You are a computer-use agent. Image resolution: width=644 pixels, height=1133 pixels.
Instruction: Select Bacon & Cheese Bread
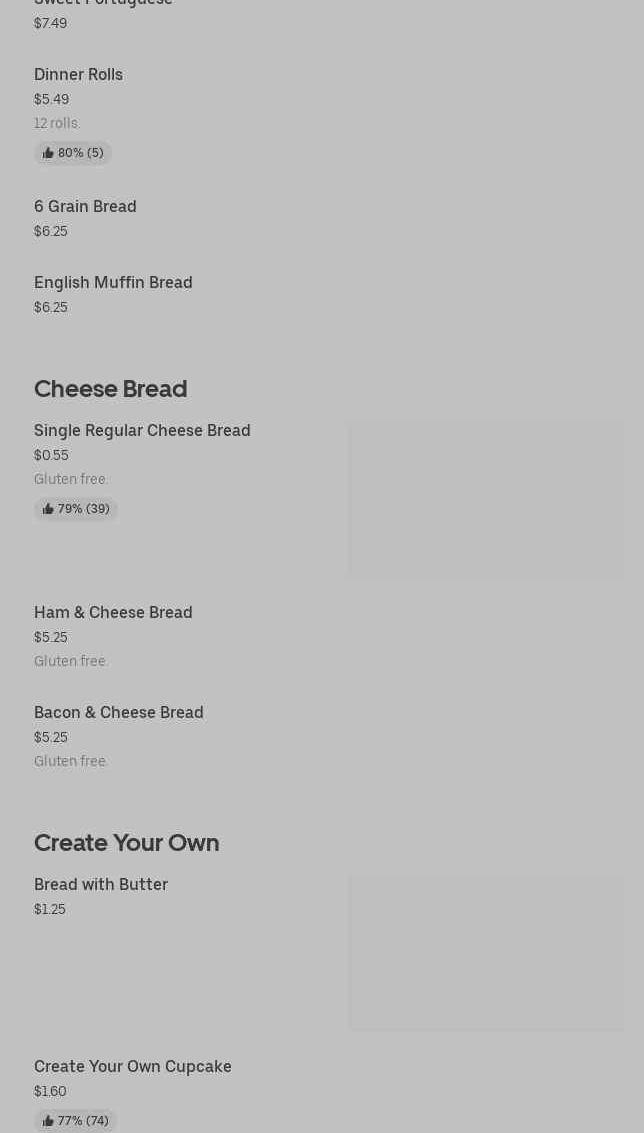[x=118, y=713]
